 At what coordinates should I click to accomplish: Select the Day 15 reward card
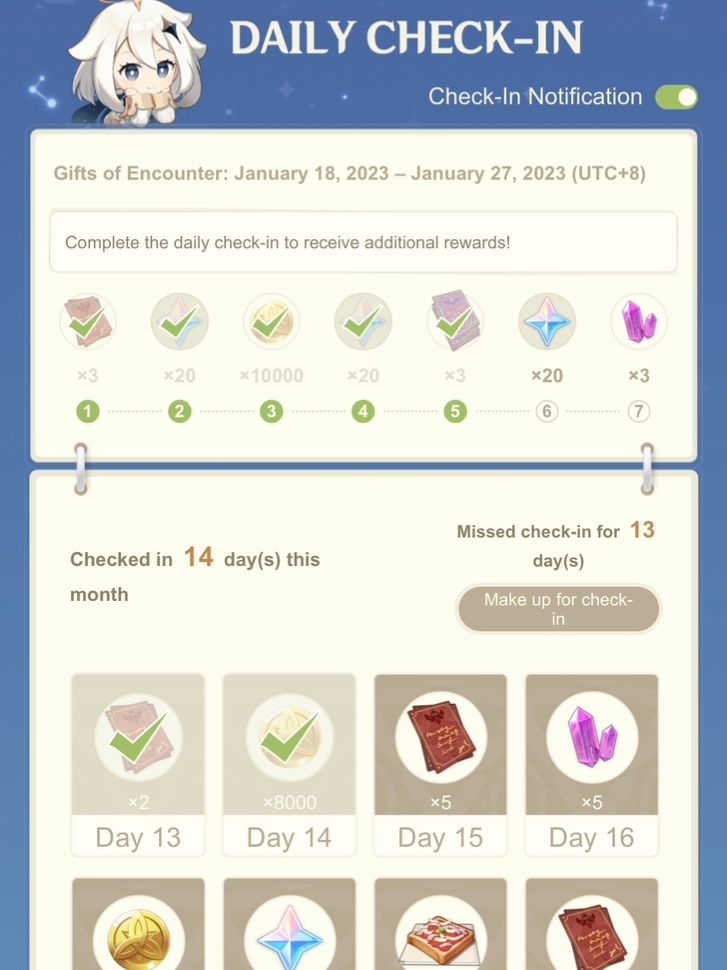(x=440, y=764)
